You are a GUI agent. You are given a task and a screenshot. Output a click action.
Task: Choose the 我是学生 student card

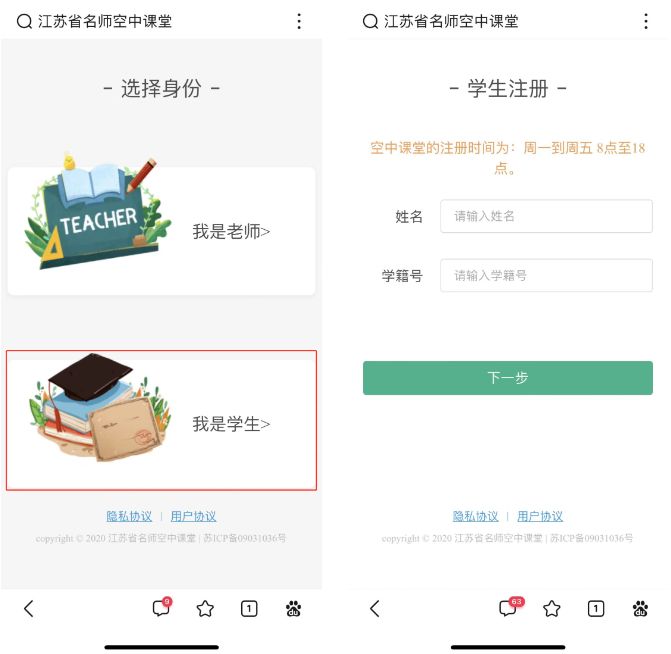161,421
